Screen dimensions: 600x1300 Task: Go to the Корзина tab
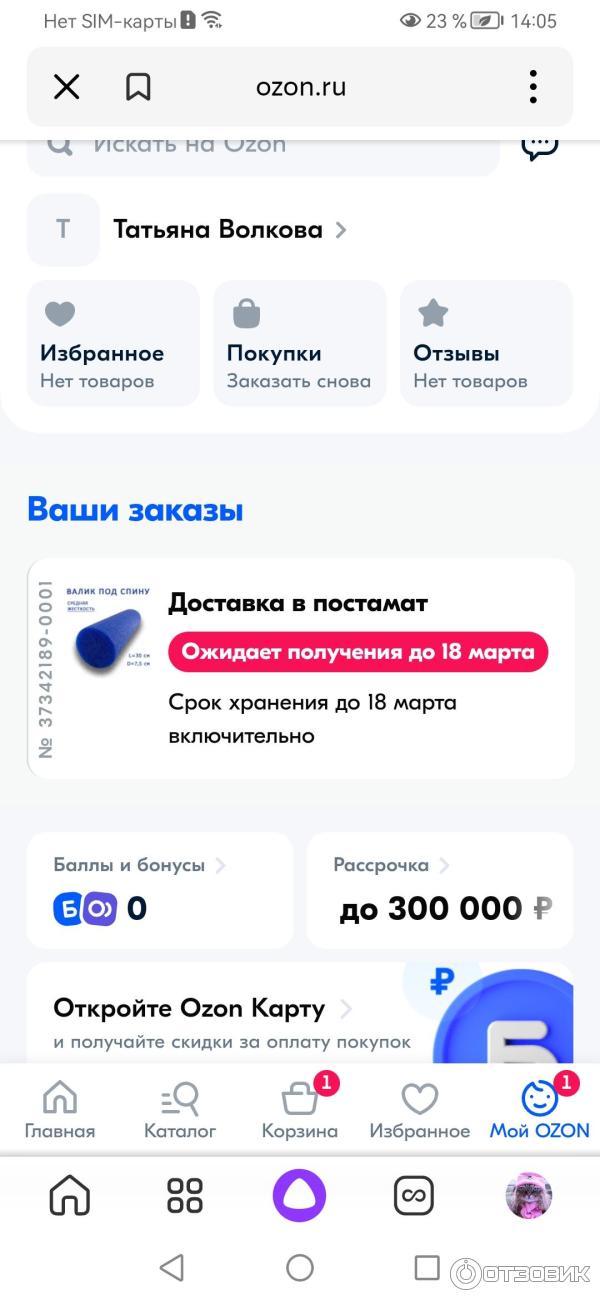click(300, 1111)
